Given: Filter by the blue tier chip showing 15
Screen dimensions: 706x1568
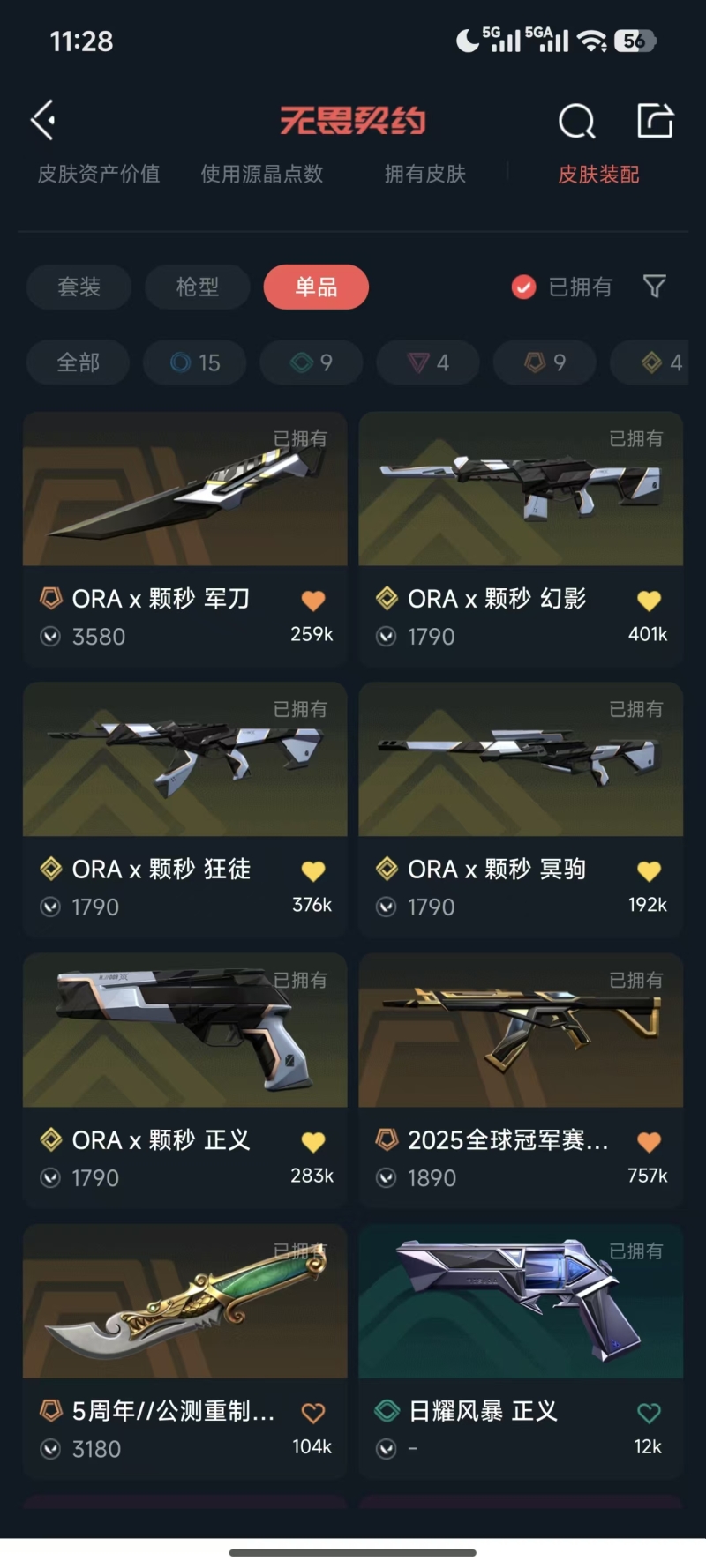Looking at the screenshot, I should pyautogui.click(x=195, y=362).
